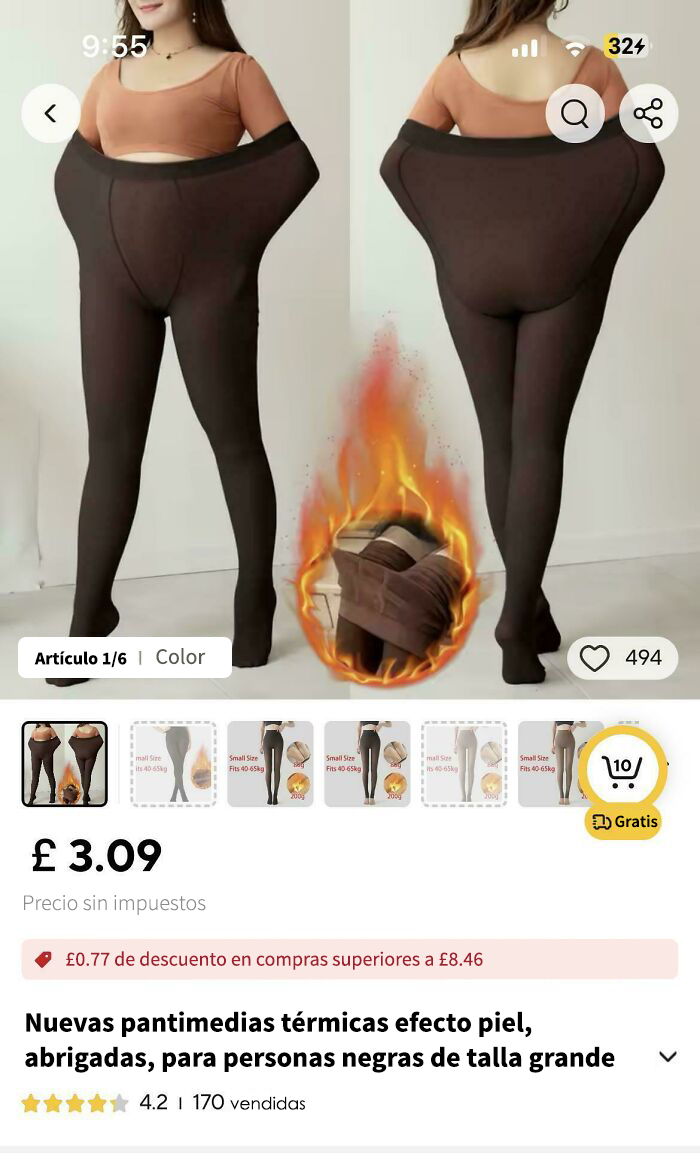Open the £0.77 discount offer banner
The height and width of the screenshot is (1153, 700).
coord(349,959)
